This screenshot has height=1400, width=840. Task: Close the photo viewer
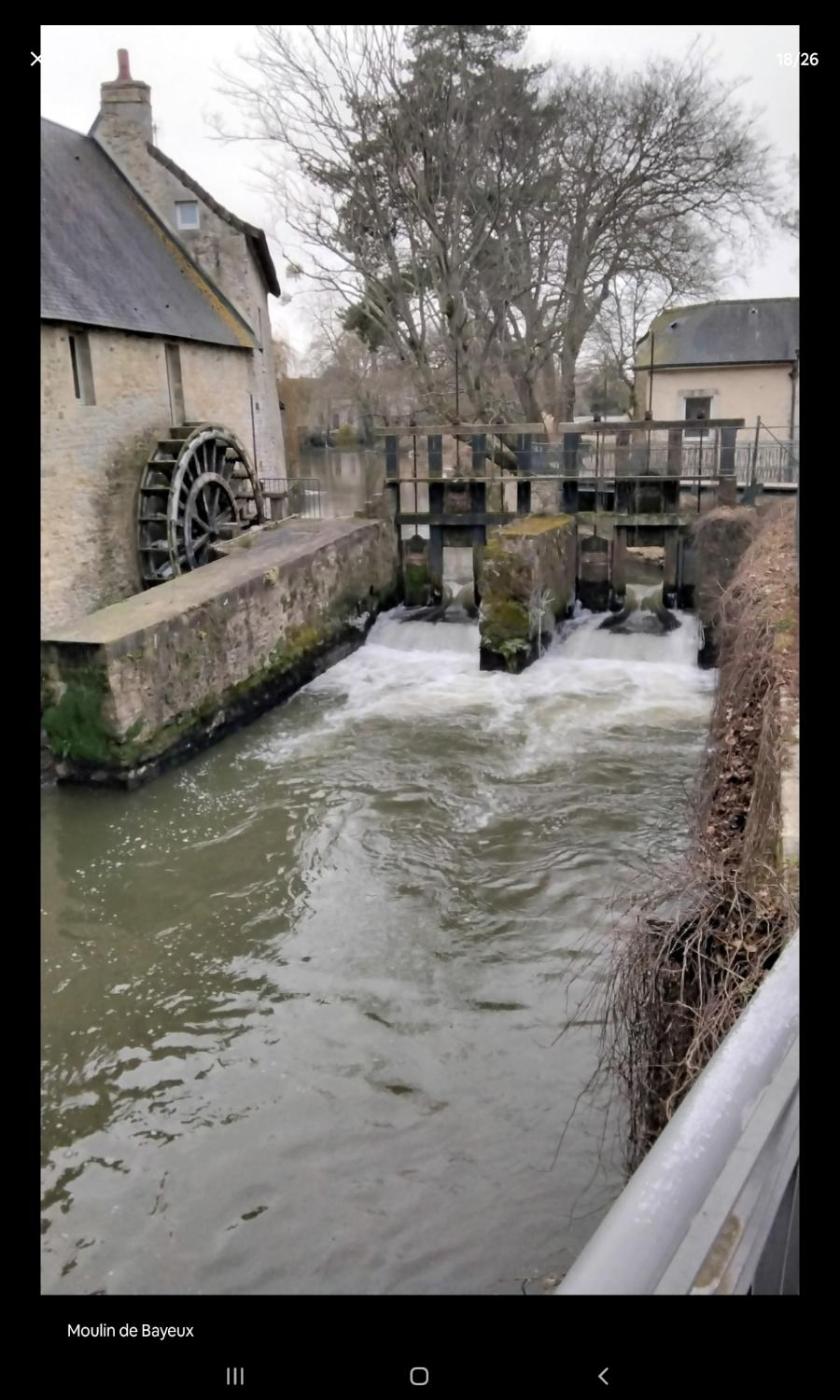(36, 59)
